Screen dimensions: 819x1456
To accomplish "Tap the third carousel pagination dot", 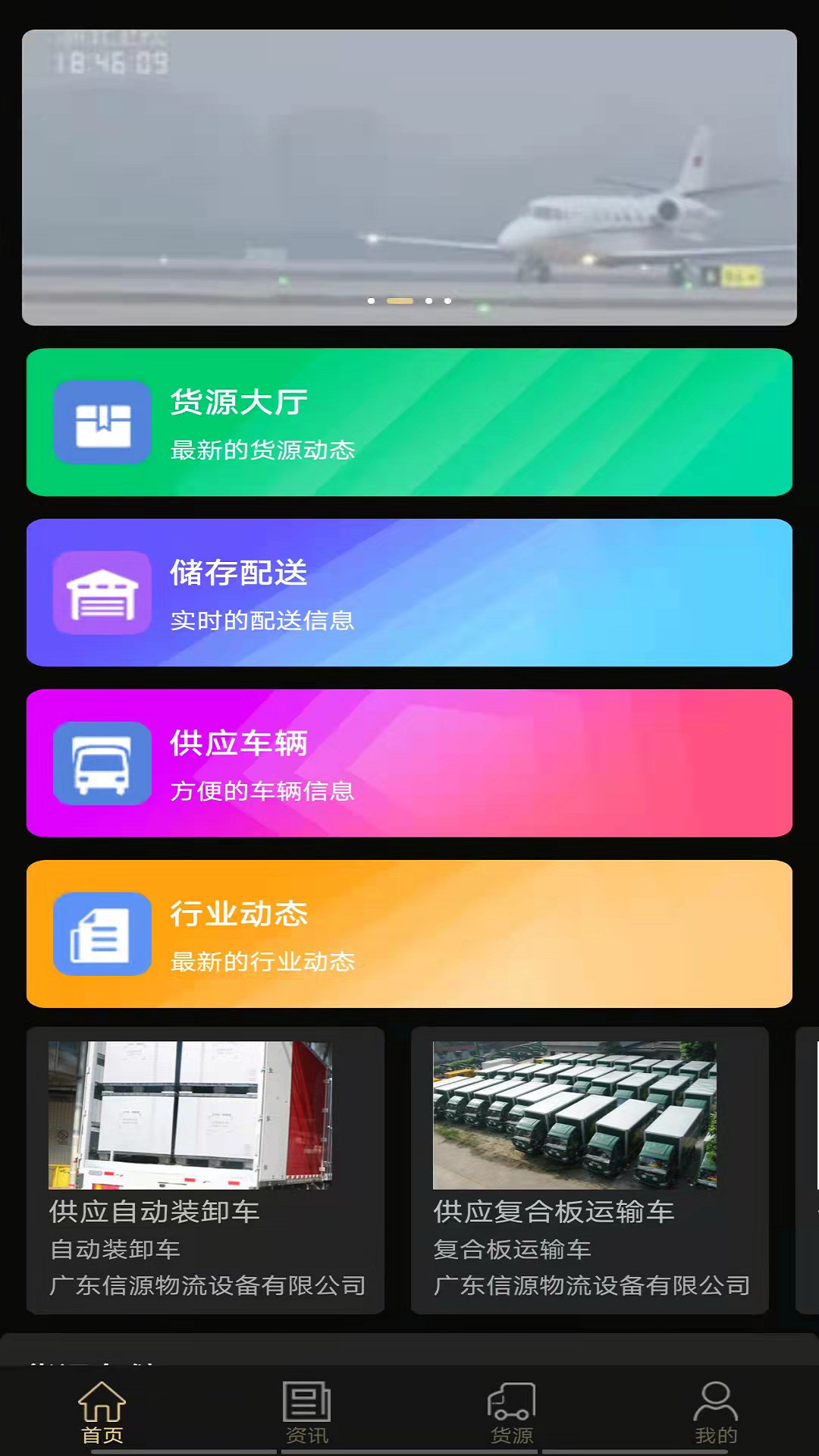I will coord(427,302).
